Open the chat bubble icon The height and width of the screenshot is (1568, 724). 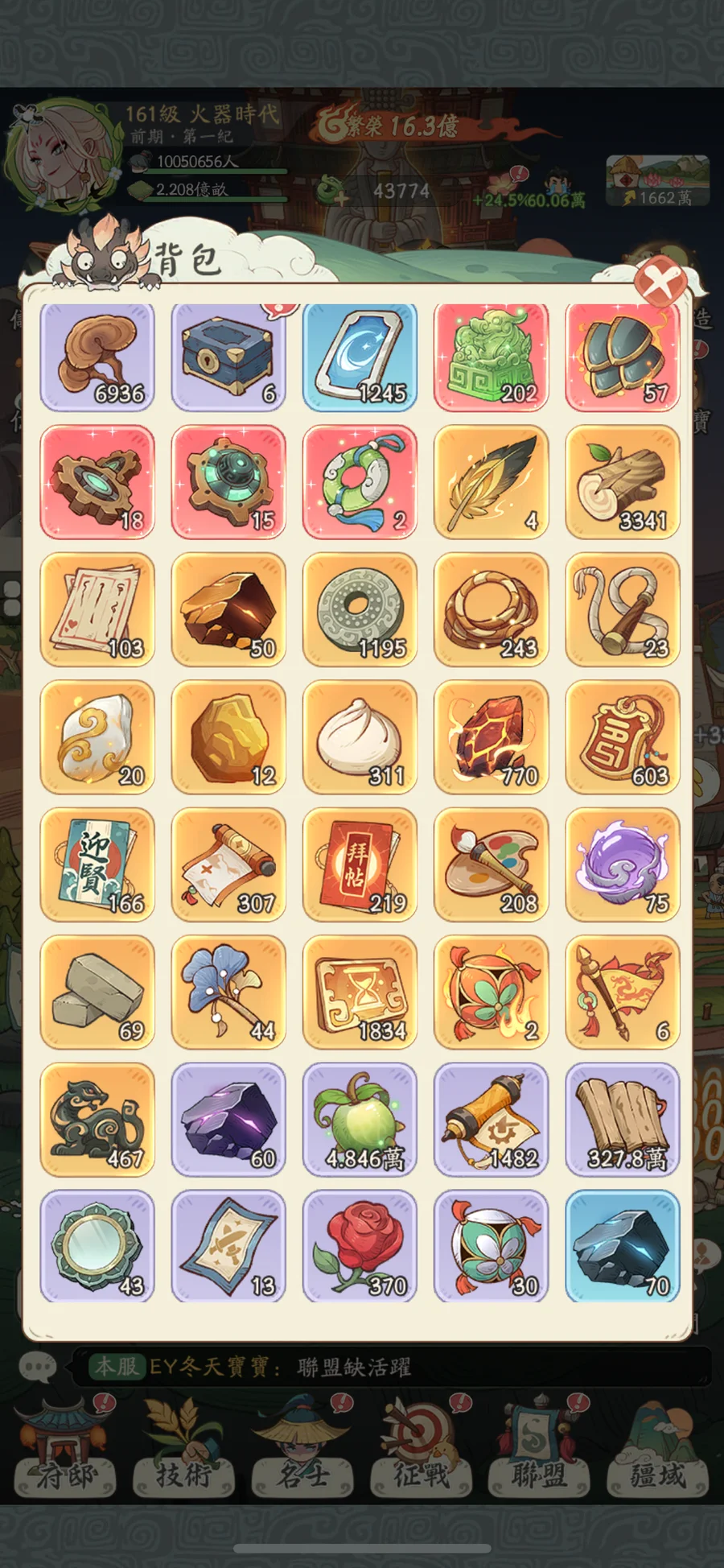(x=37, y=1367)
